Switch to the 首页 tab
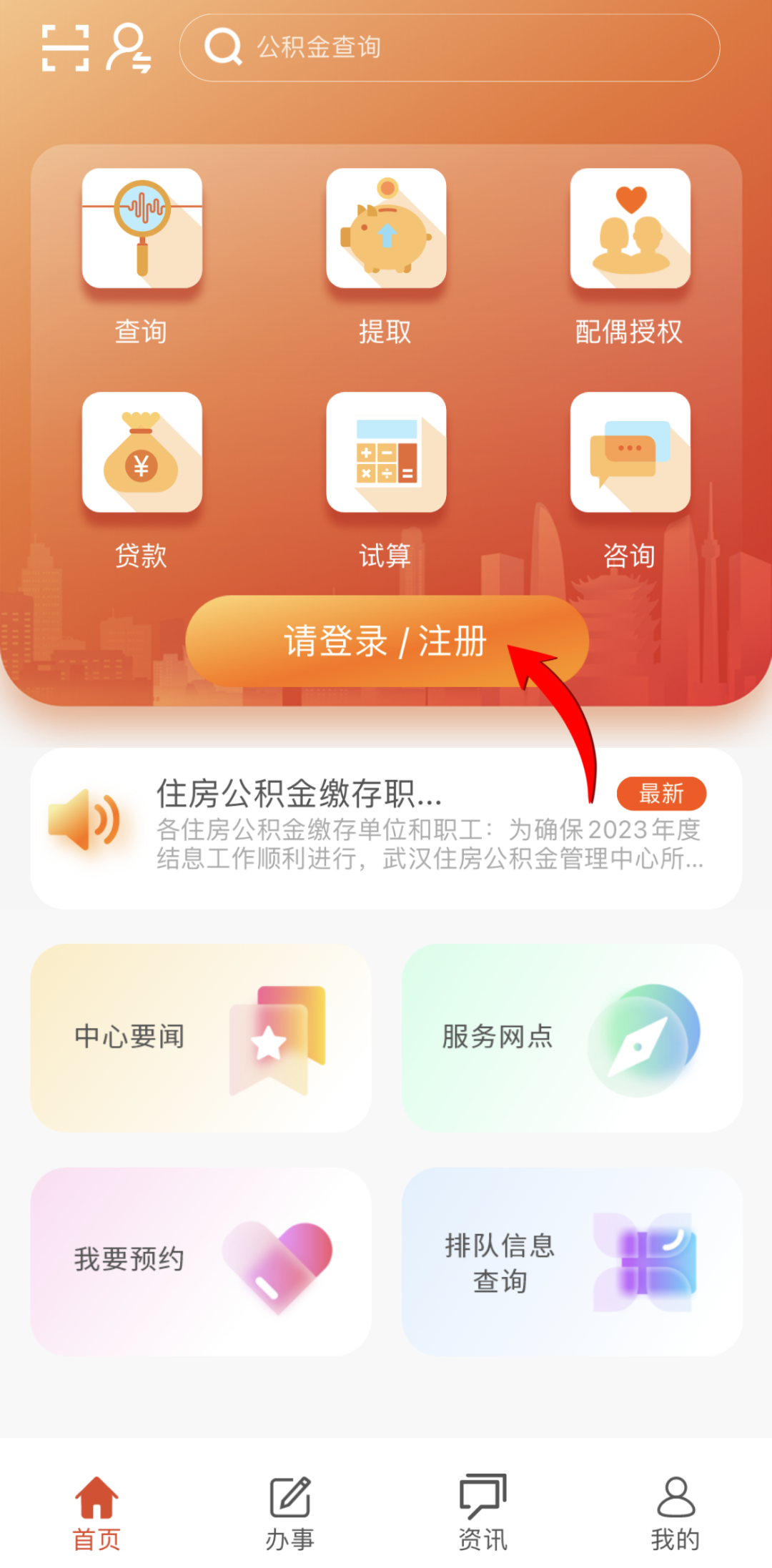 96,1513
